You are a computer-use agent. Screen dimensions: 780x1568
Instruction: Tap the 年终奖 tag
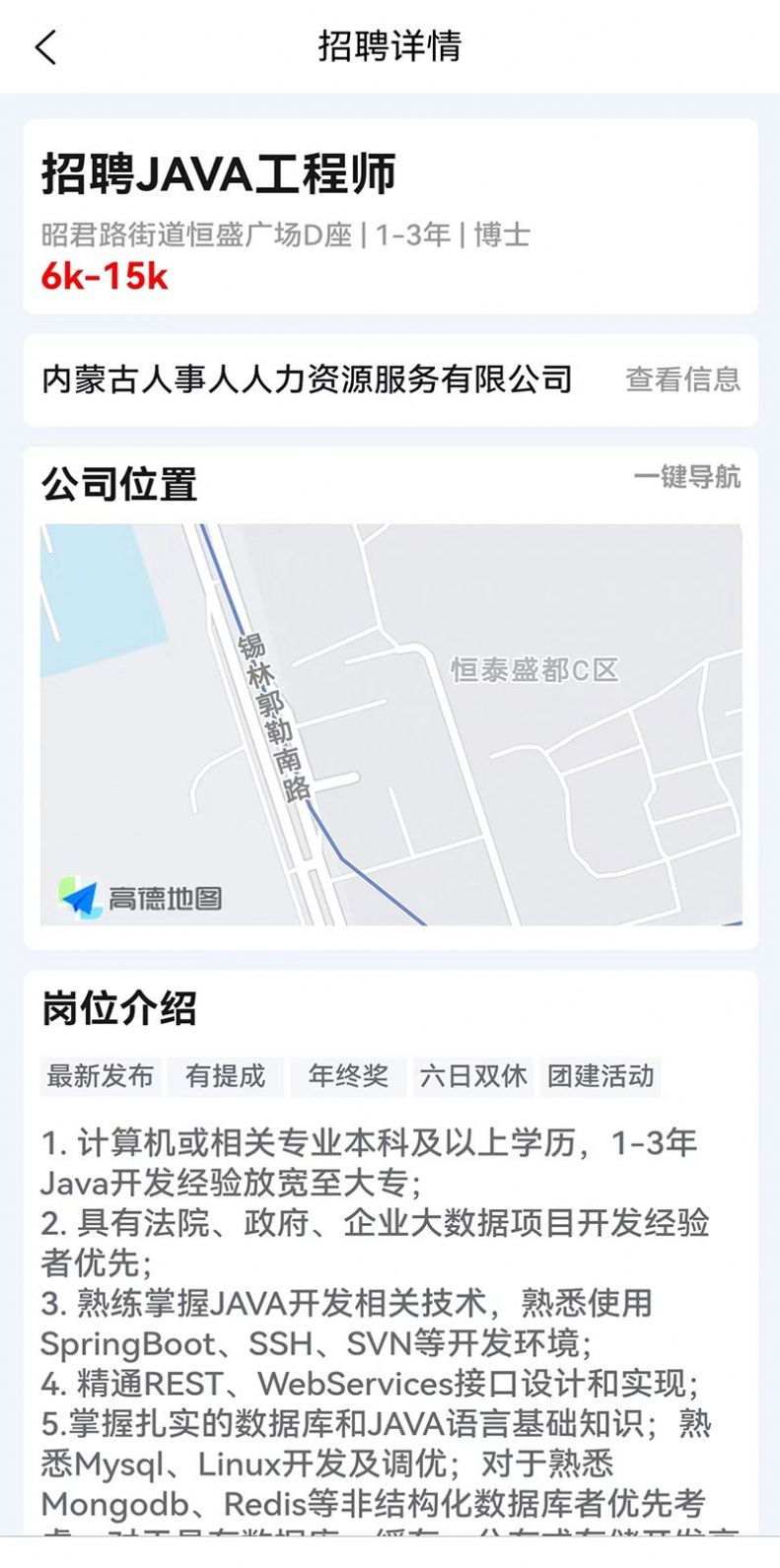point(345,1077)
